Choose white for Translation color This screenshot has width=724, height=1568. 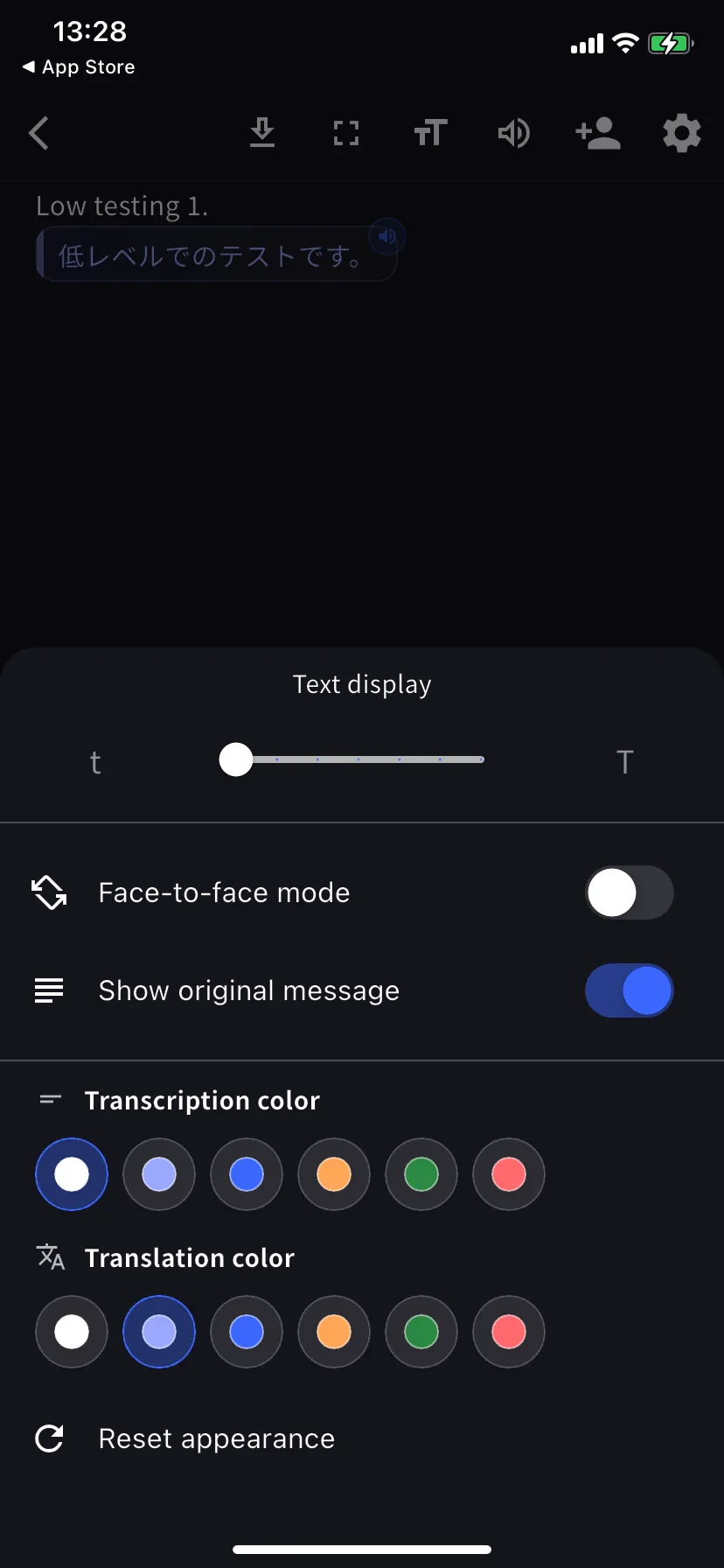pyautogui.click(x=72, y=1332)
